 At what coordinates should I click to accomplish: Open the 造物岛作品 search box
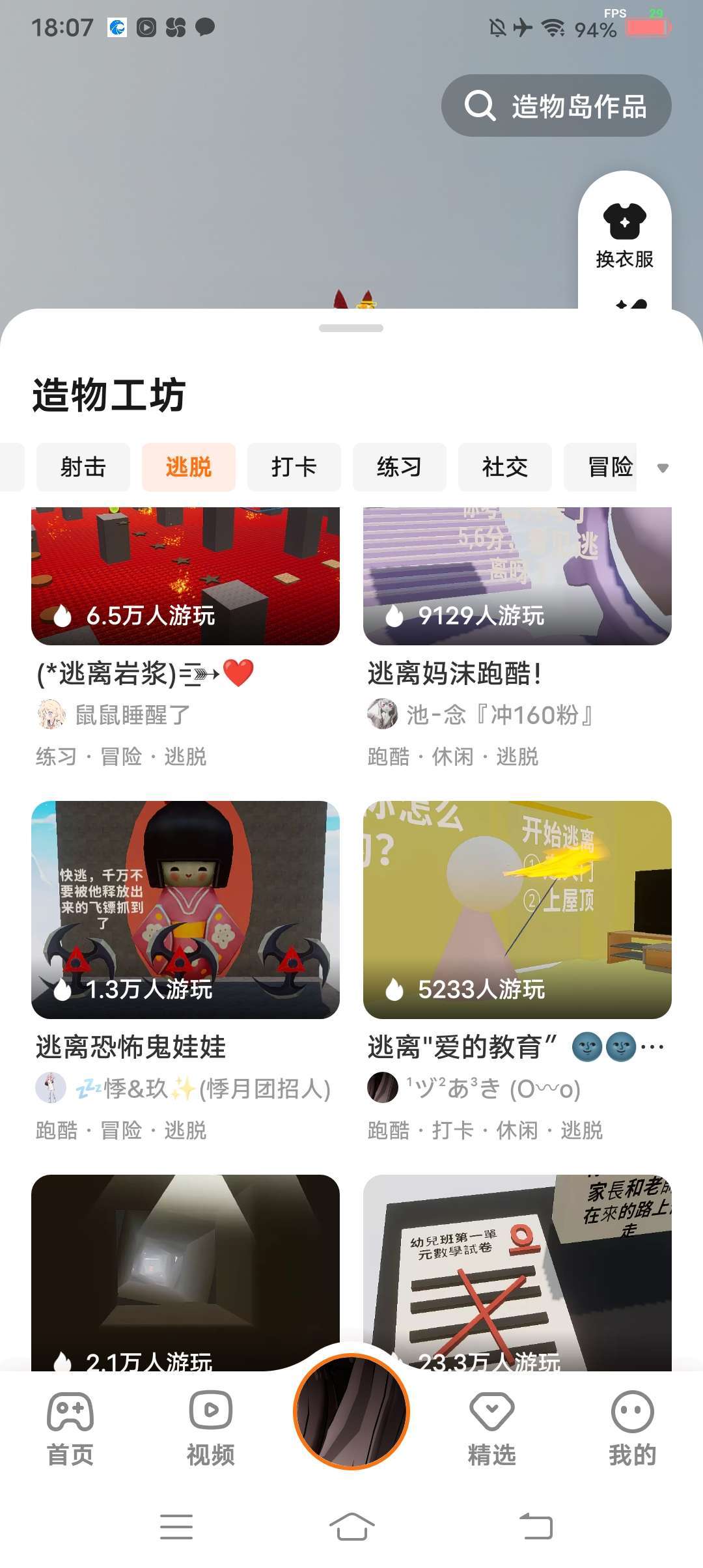point(556,105)
